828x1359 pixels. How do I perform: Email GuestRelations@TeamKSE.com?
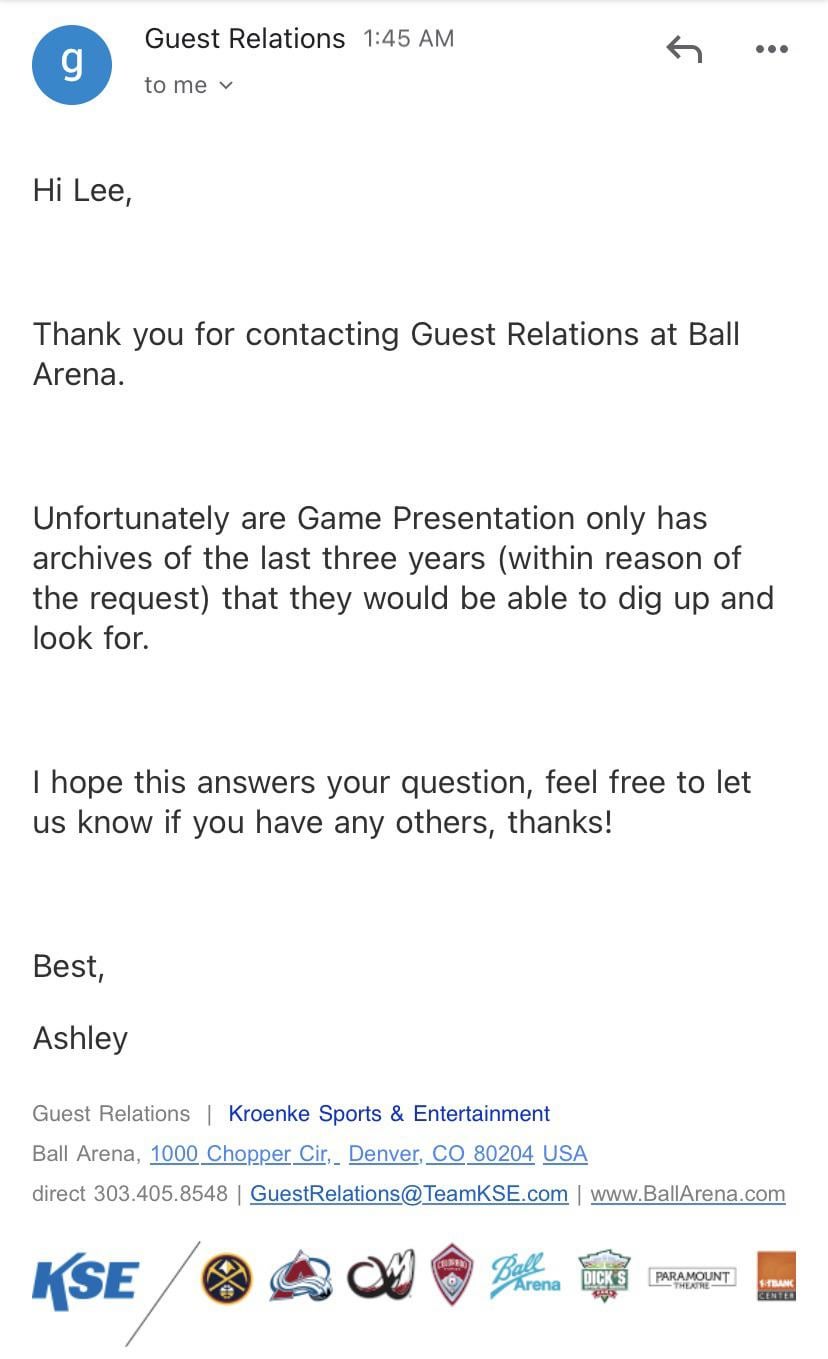click(408, 1194)
